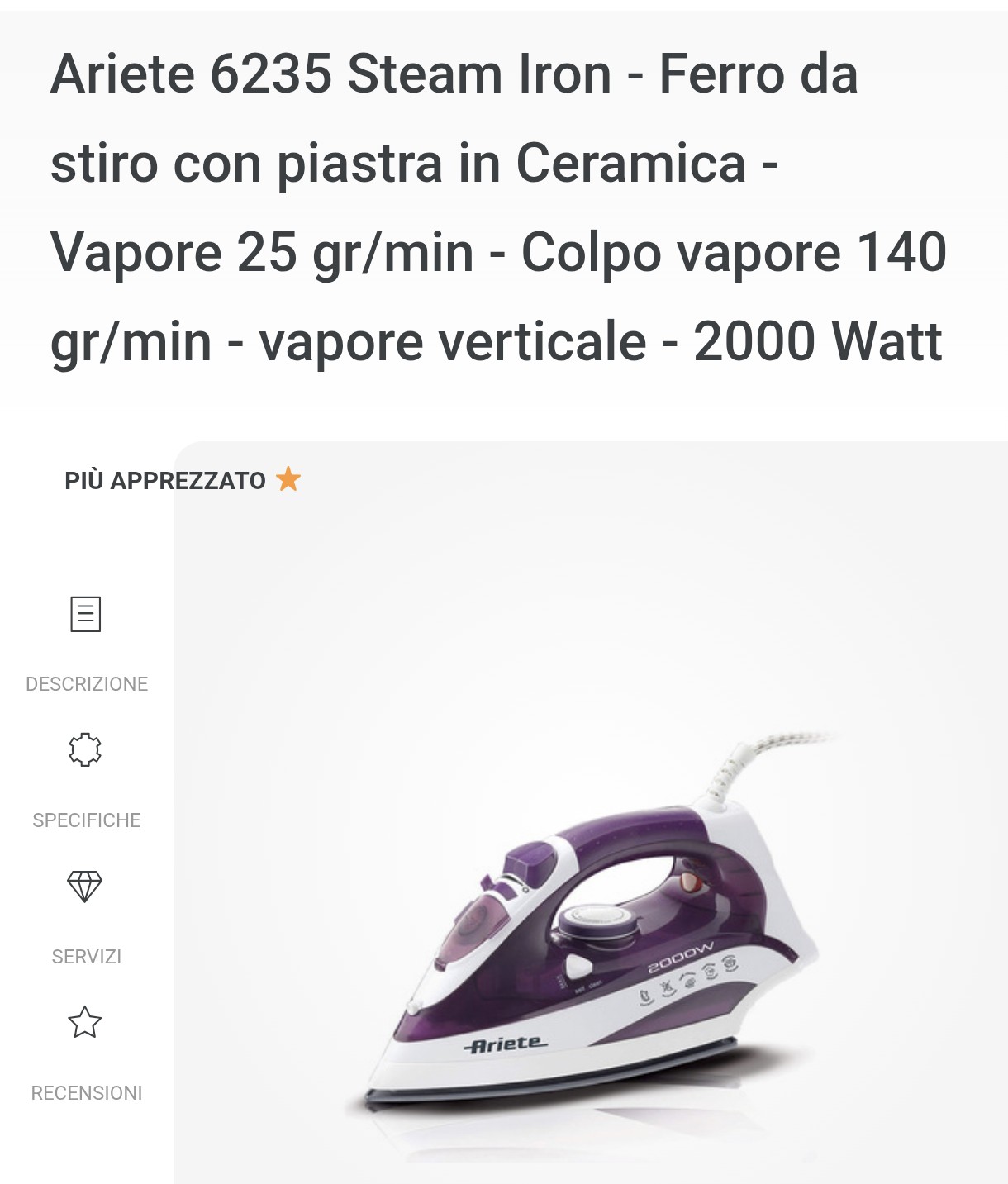The image size is (1008, 1184).
Task: Open the RECENSIONI reviews section
Action: coord(86,1092)
